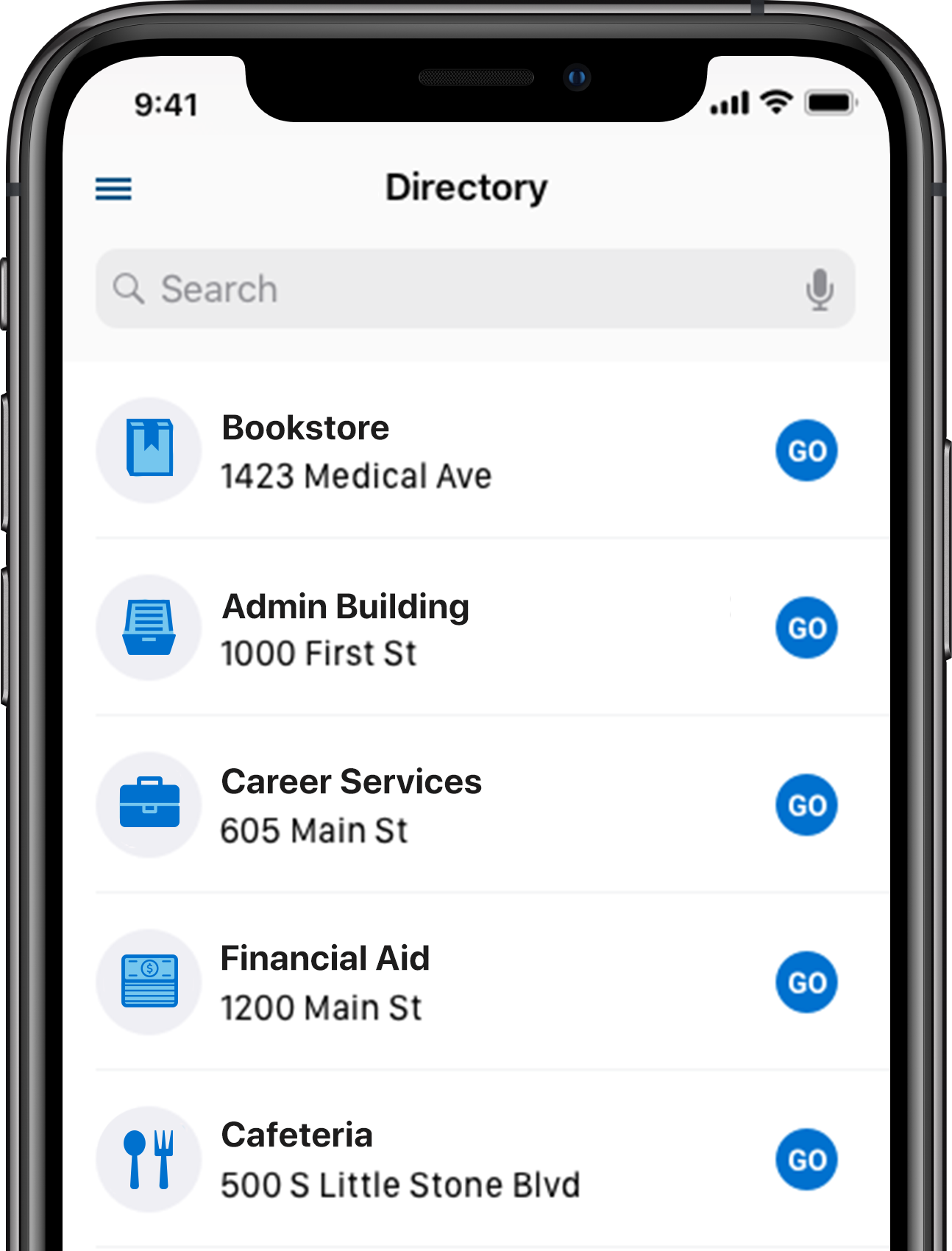Tap GO next to Bookstore

(x=806, y=451)
